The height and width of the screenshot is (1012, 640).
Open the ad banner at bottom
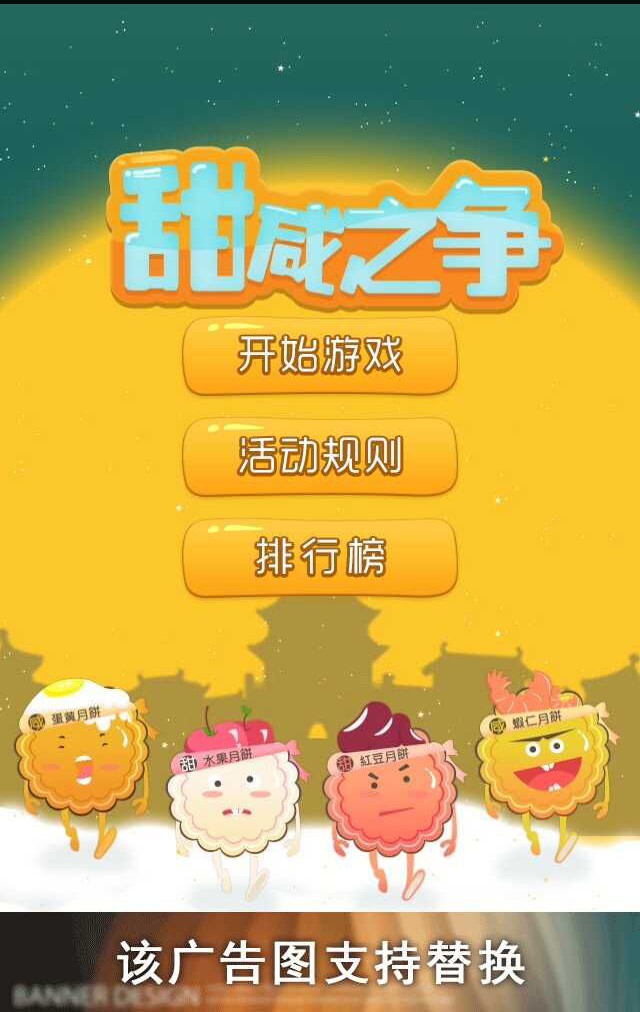320,962
